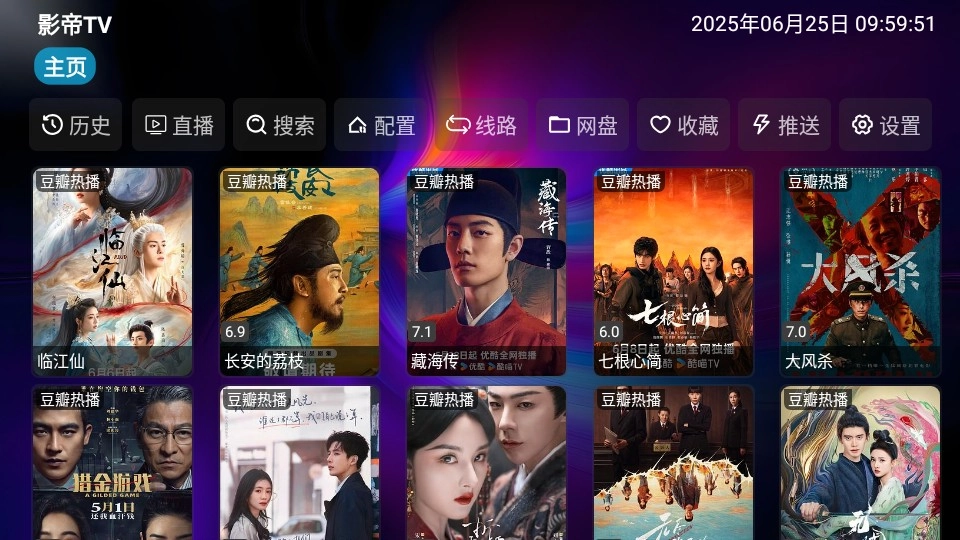The image size is (960, 540).
Task: Open the 大风杀 movie tile
Action: [x=860, y=271]
